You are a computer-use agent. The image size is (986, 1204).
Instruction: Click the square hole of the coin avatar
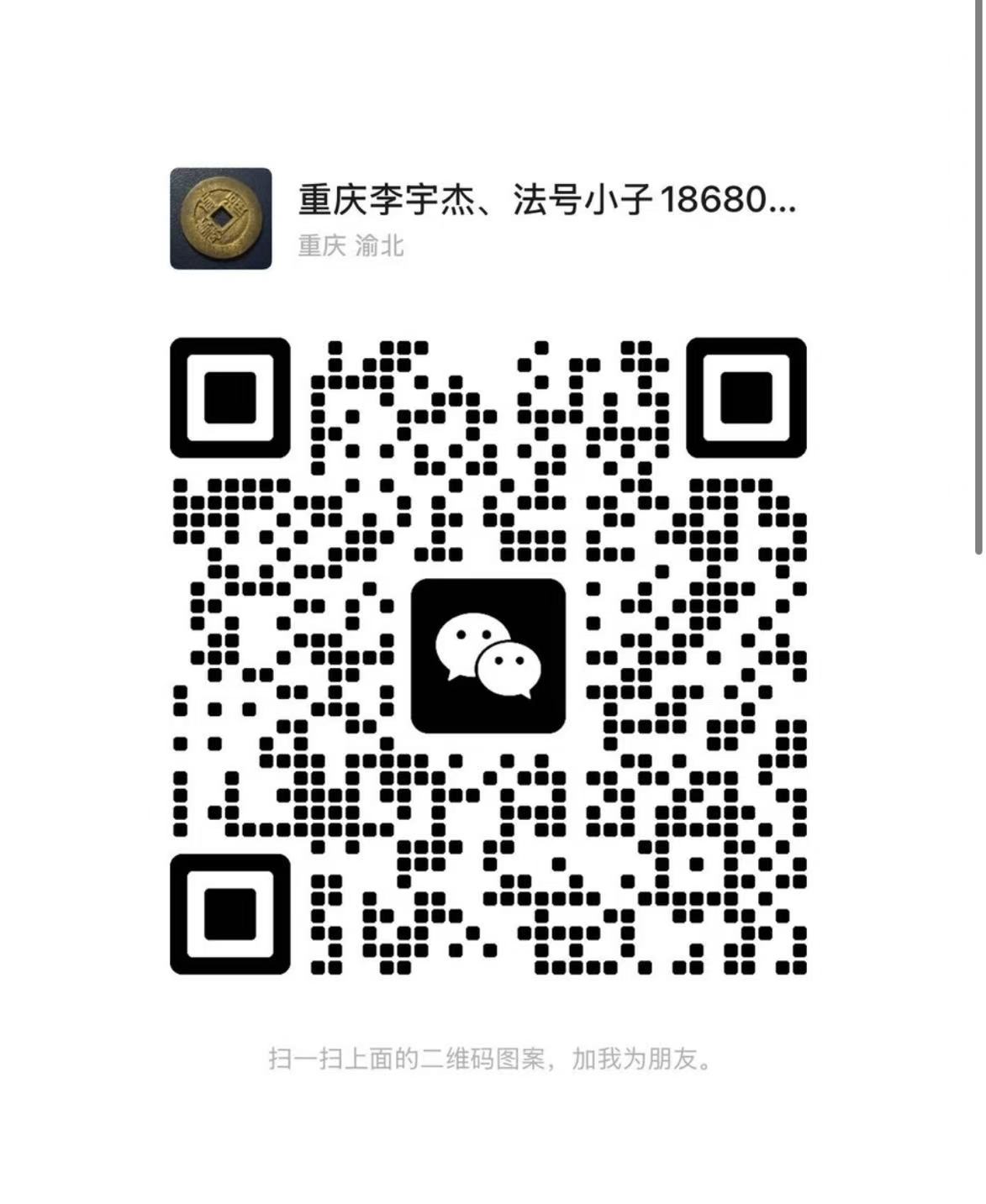click(222, 218)
